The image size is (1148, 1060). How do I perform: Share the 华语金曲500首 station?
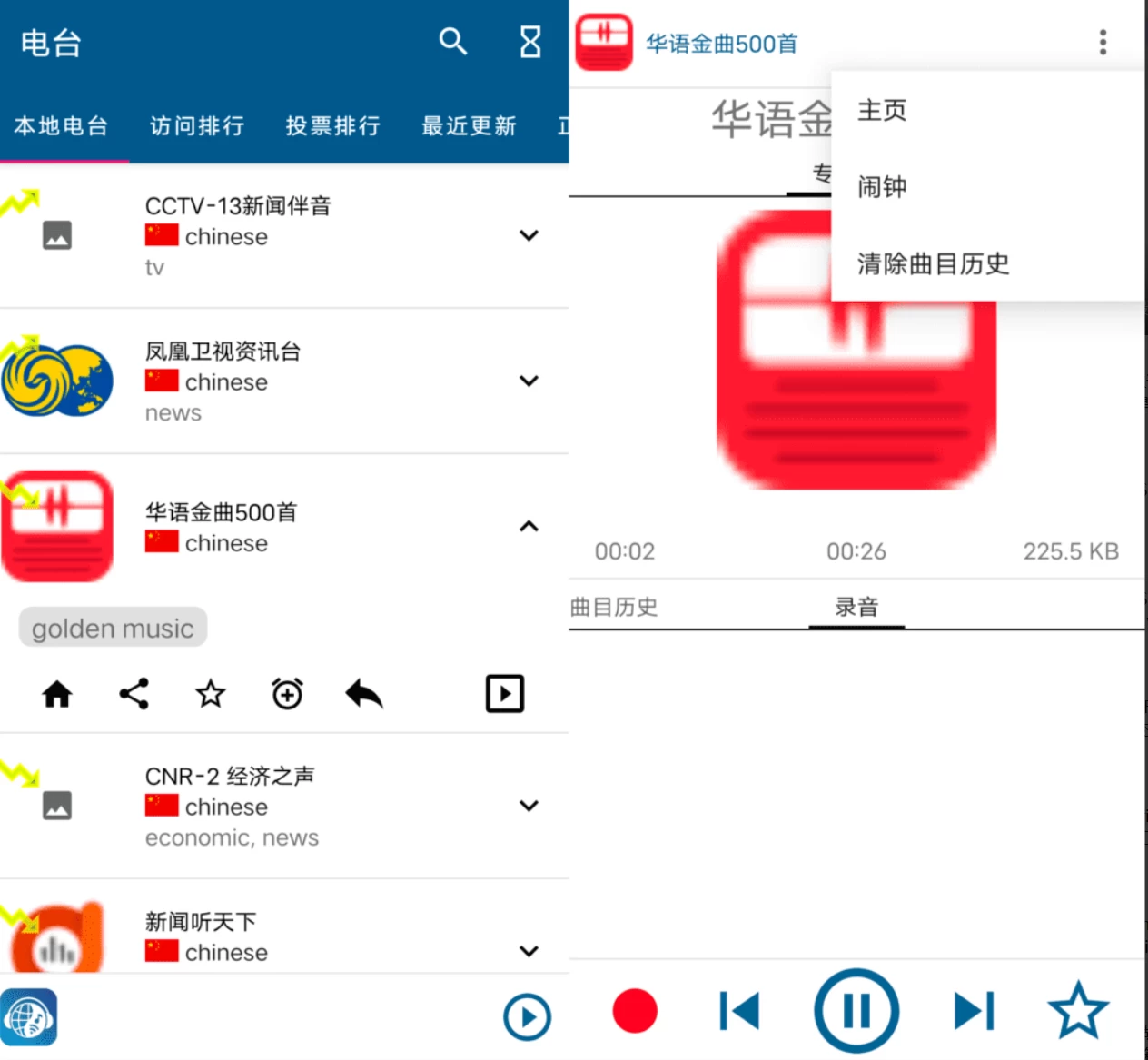pos(134,695)
